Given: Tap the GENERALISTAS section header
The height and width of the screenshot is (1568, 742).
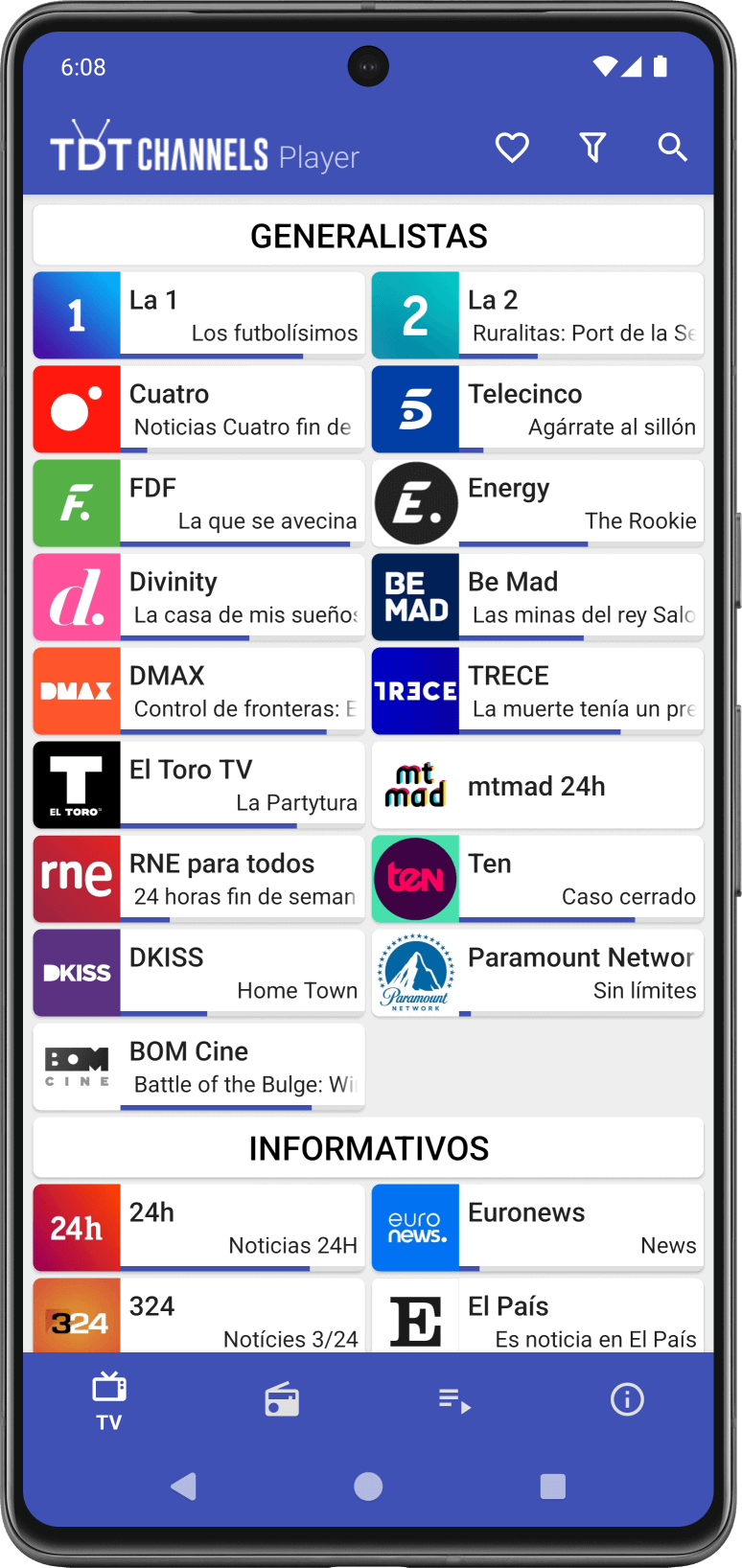Looking at the screenshot, I should pyautogui.click(x=368, y=235).
